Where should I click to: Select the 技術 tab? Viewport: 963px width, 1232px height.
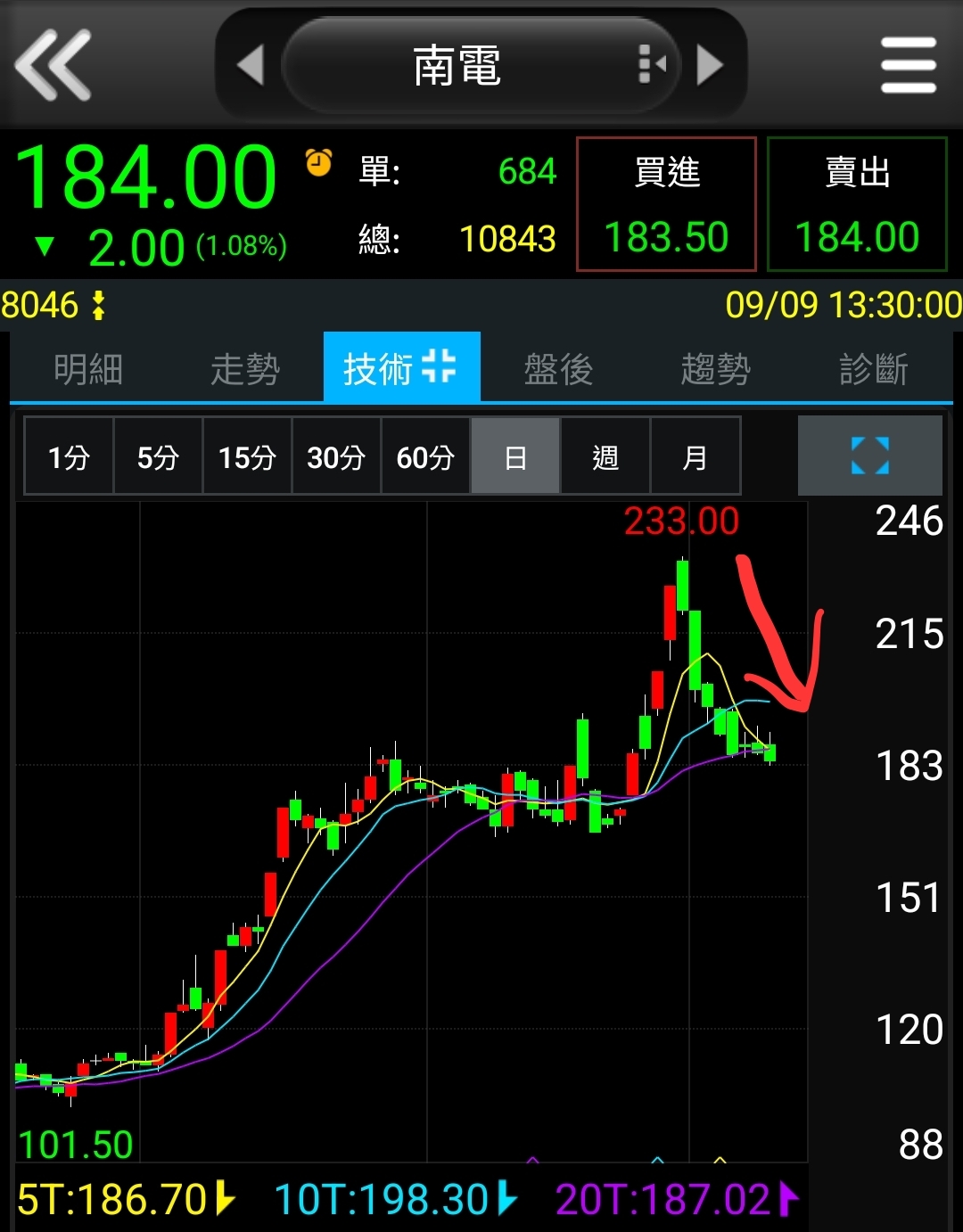coord(401,368)
